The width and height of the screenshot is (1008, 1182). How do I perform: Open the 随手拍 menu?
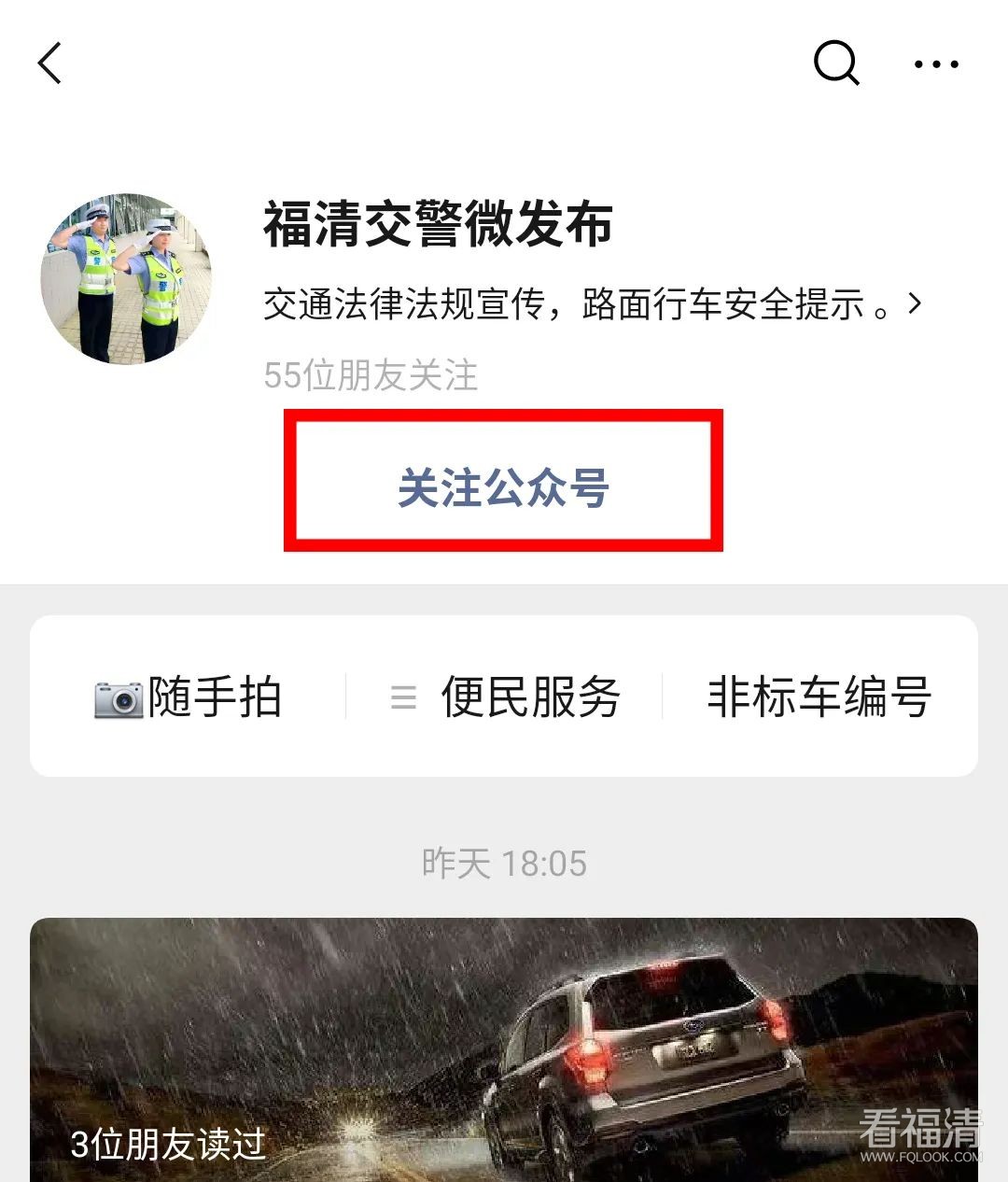pyautogui.click(x=189, y=697)
